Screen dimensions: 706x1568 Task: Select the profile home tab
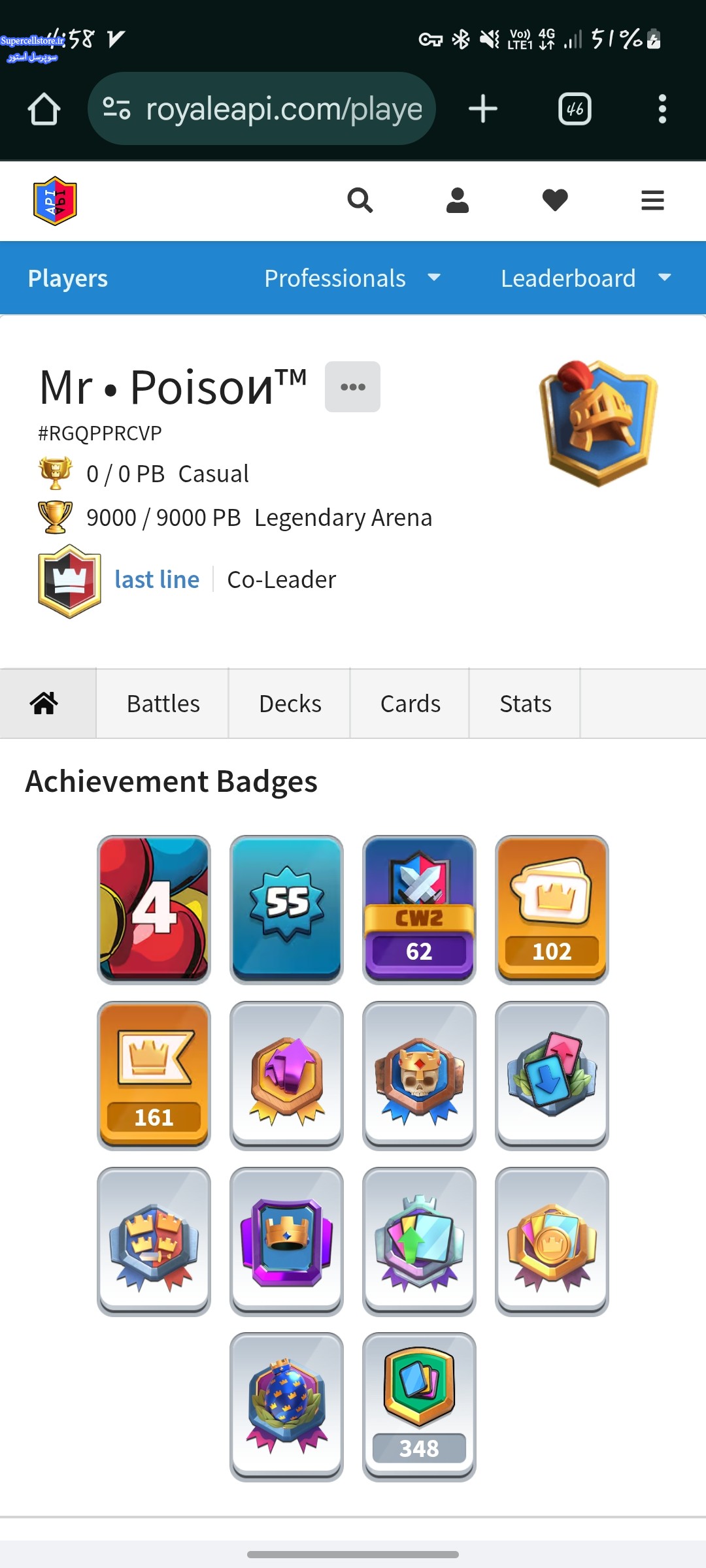[x=44, y=704]
